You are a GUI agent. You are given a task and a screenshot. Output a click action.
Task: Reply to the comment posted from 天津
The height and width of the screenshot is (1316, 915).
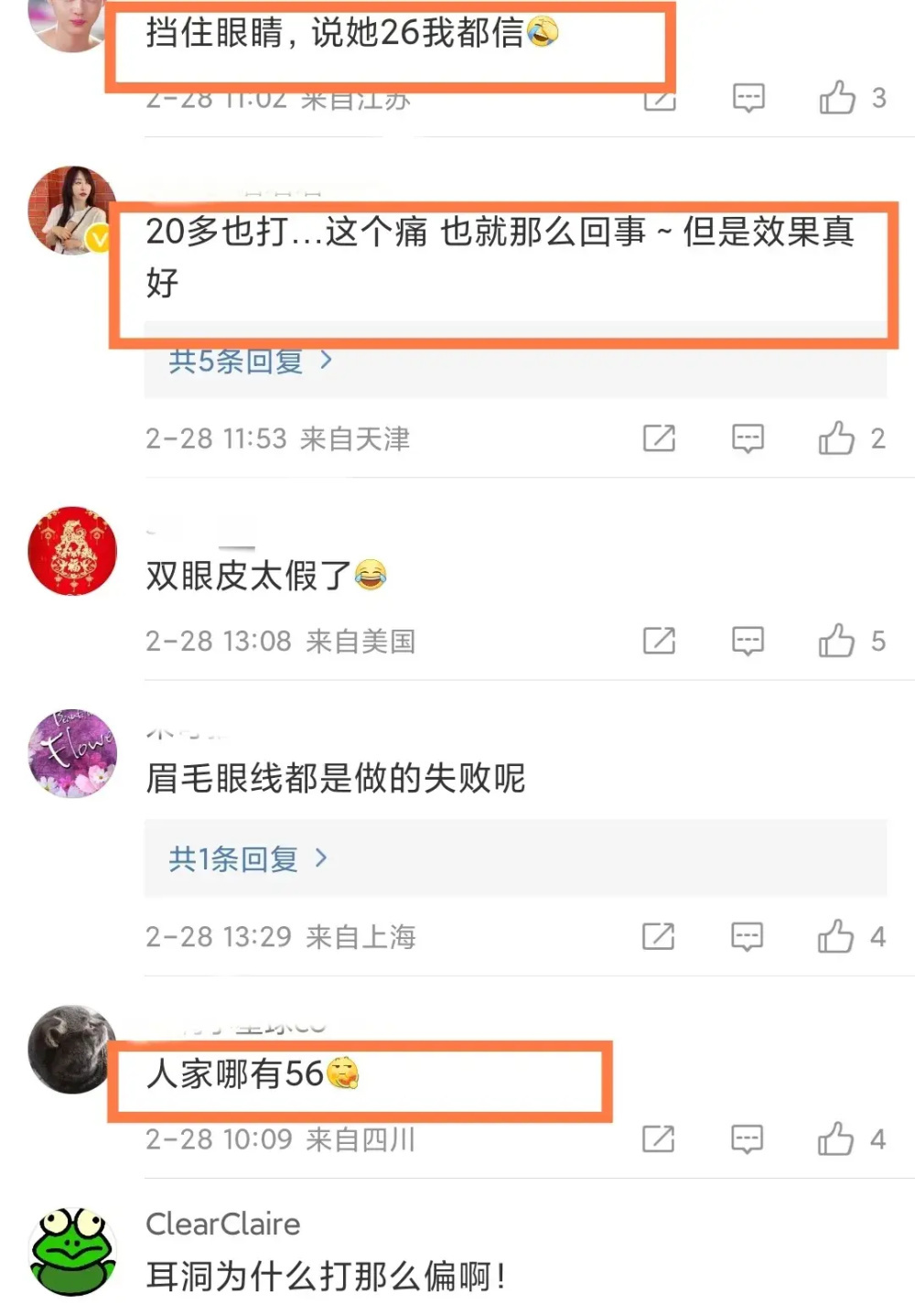[x=748, y=438]
